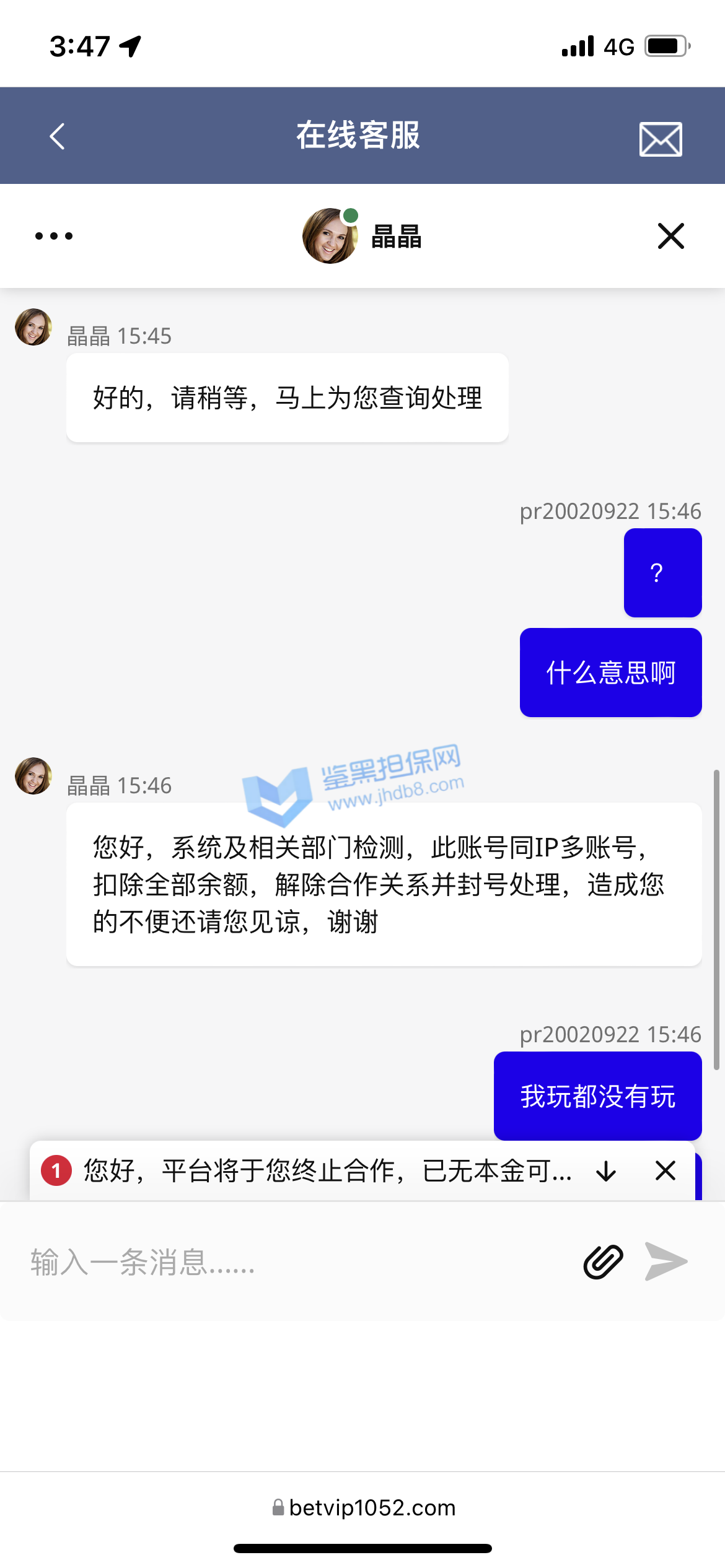Attach a file with the paperclip icon

point(603,1262)
